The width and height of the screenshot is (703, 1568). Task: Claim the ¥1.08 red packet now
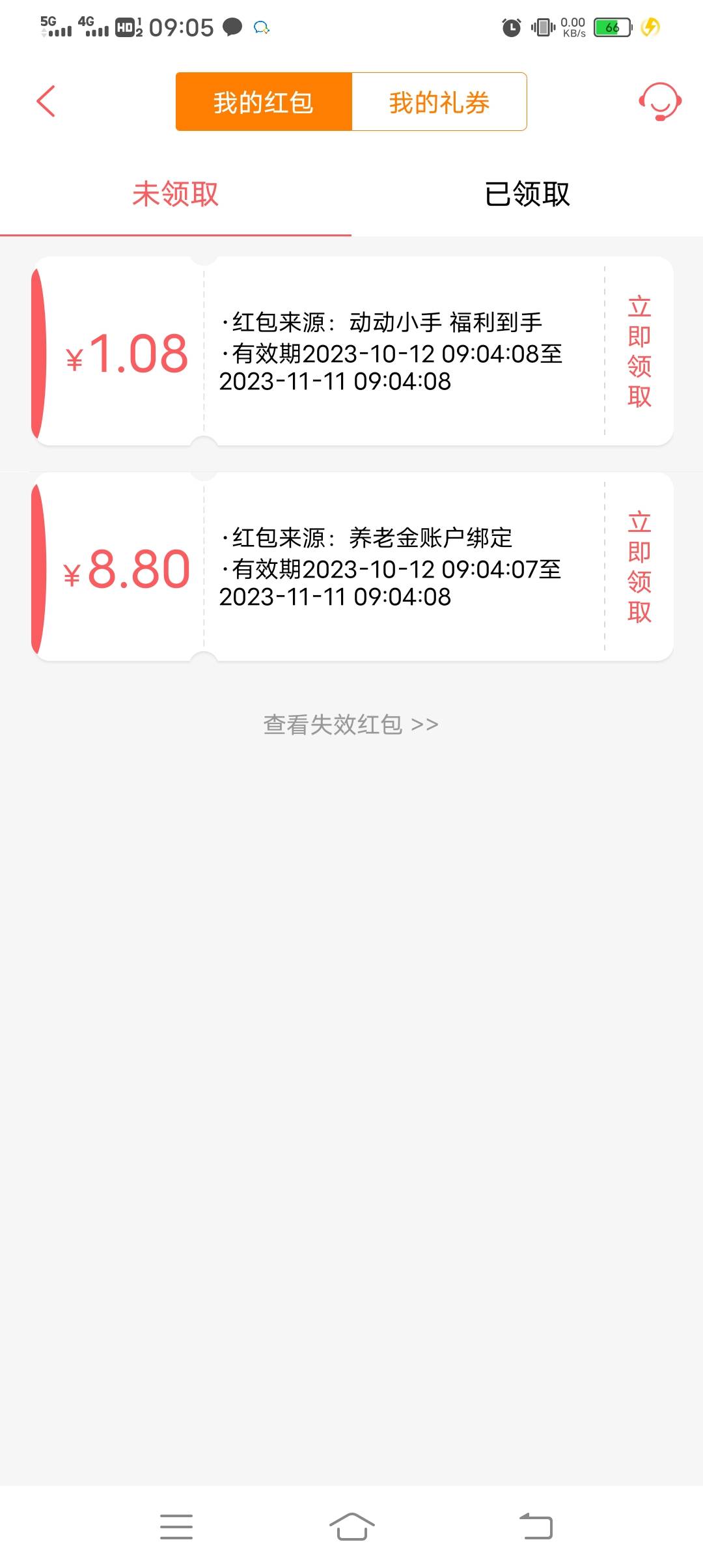click(x=639, y=352)
